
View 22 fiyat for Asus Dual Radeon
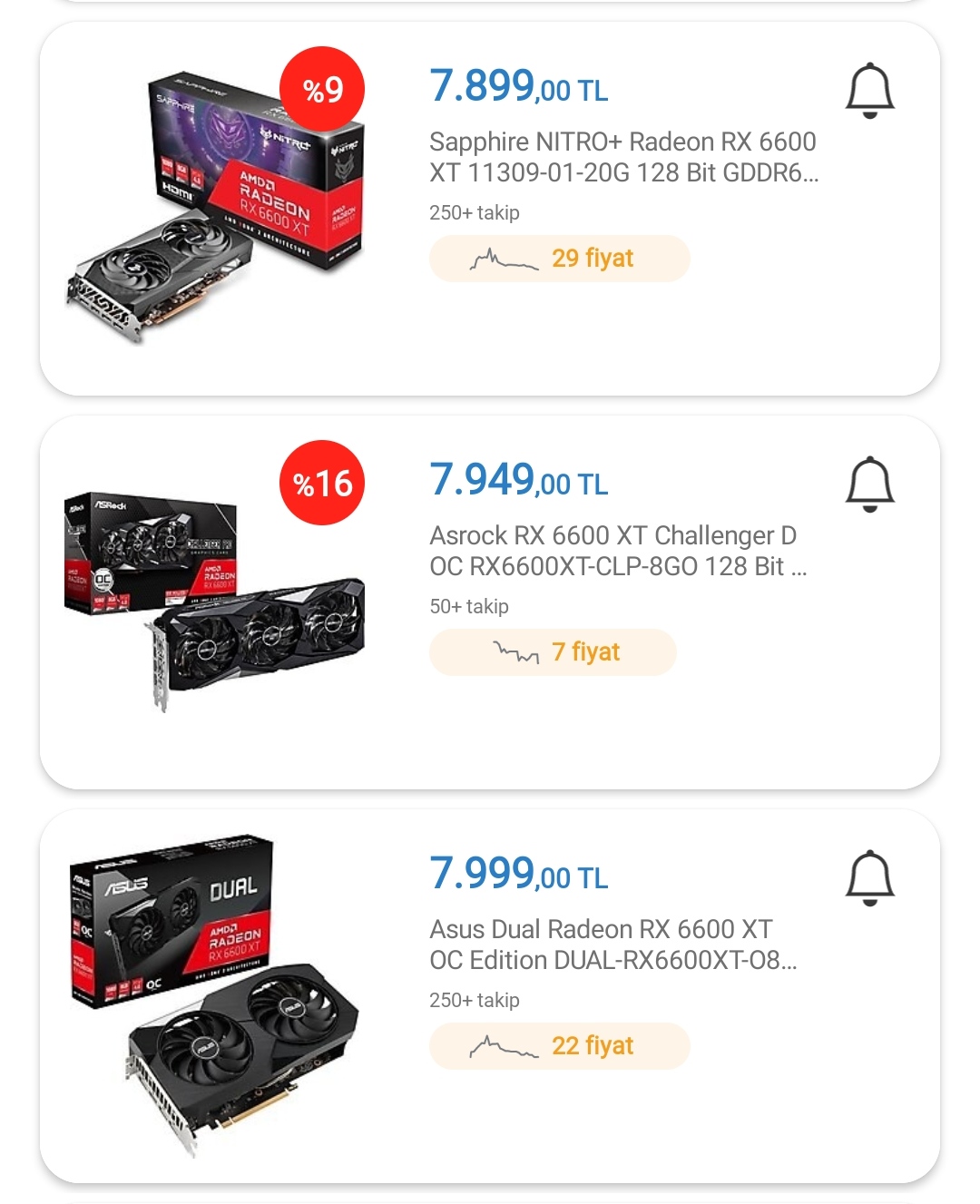click(559, 1046)
